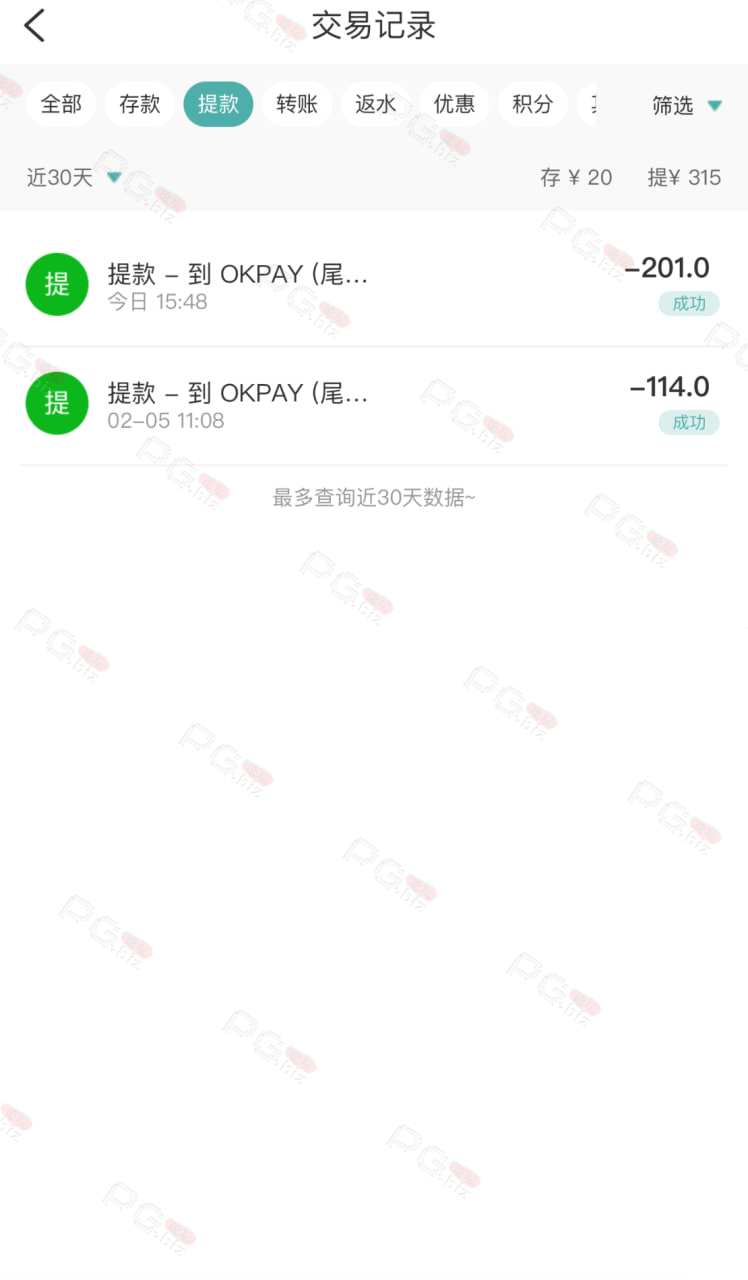Open the 筛选 filter dropdown
Image resolution: width=748 pixels, height=1280 pixels.
pos(687,106)
